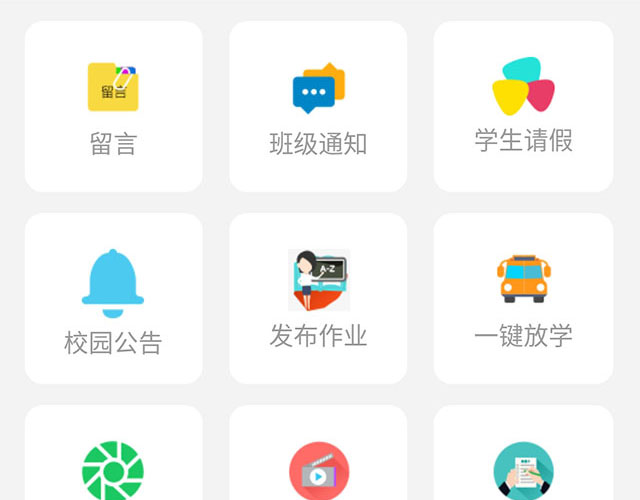Open 校园公告 campus announcements

113,298
